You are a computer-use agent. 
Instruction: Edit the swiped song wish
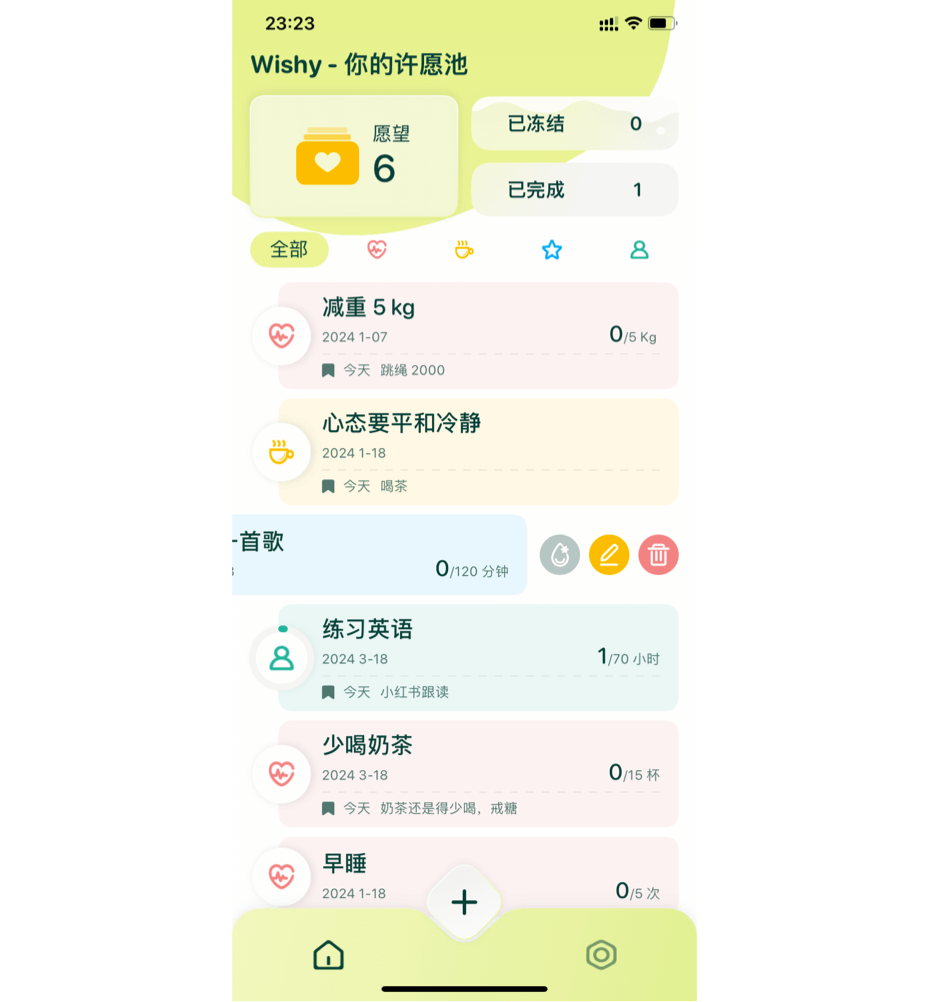coord(609,555)
